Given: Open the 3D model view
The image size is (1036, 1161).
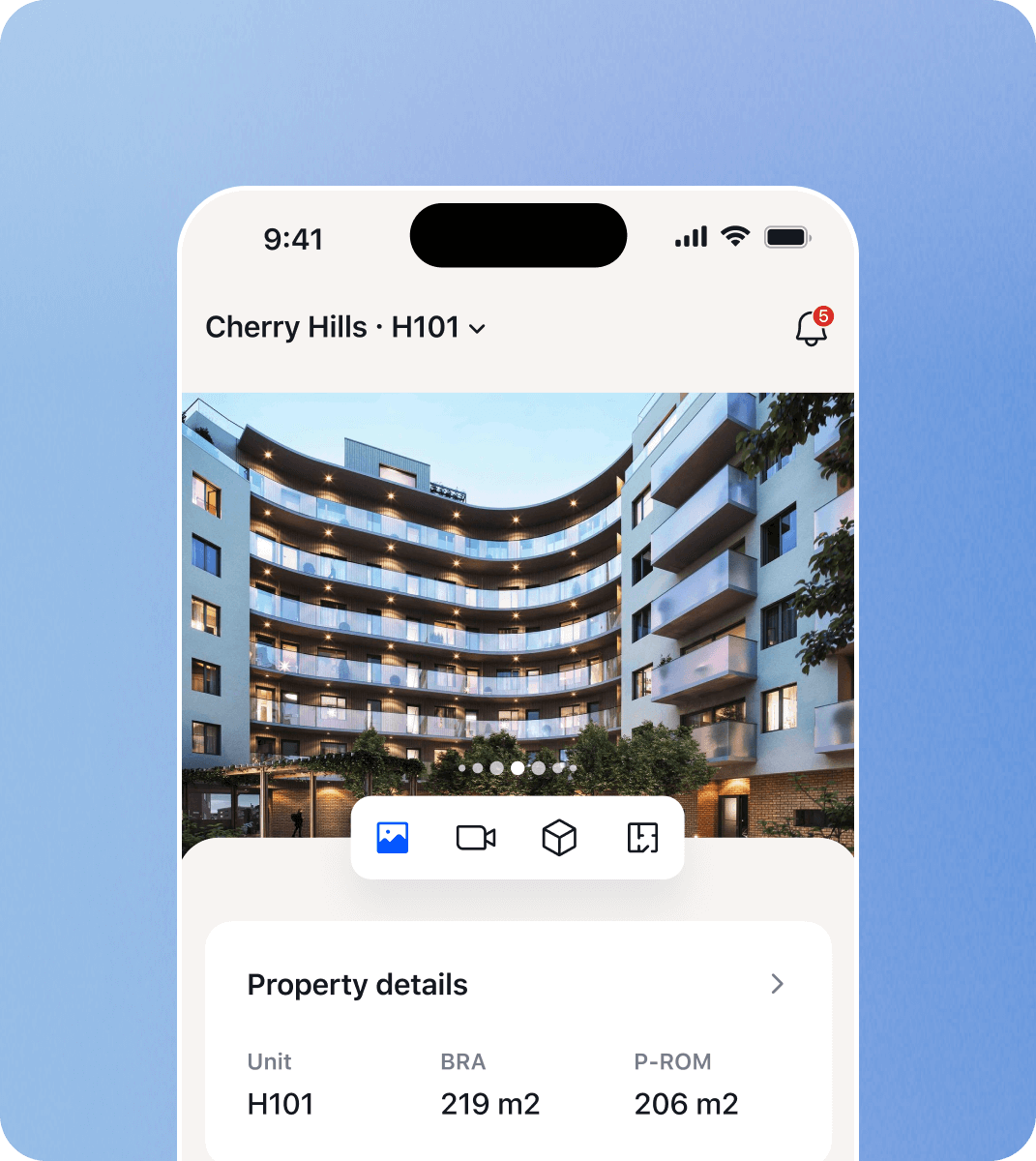Looking at the screenshot, I should pyautogui.click(x=559, y=838).
